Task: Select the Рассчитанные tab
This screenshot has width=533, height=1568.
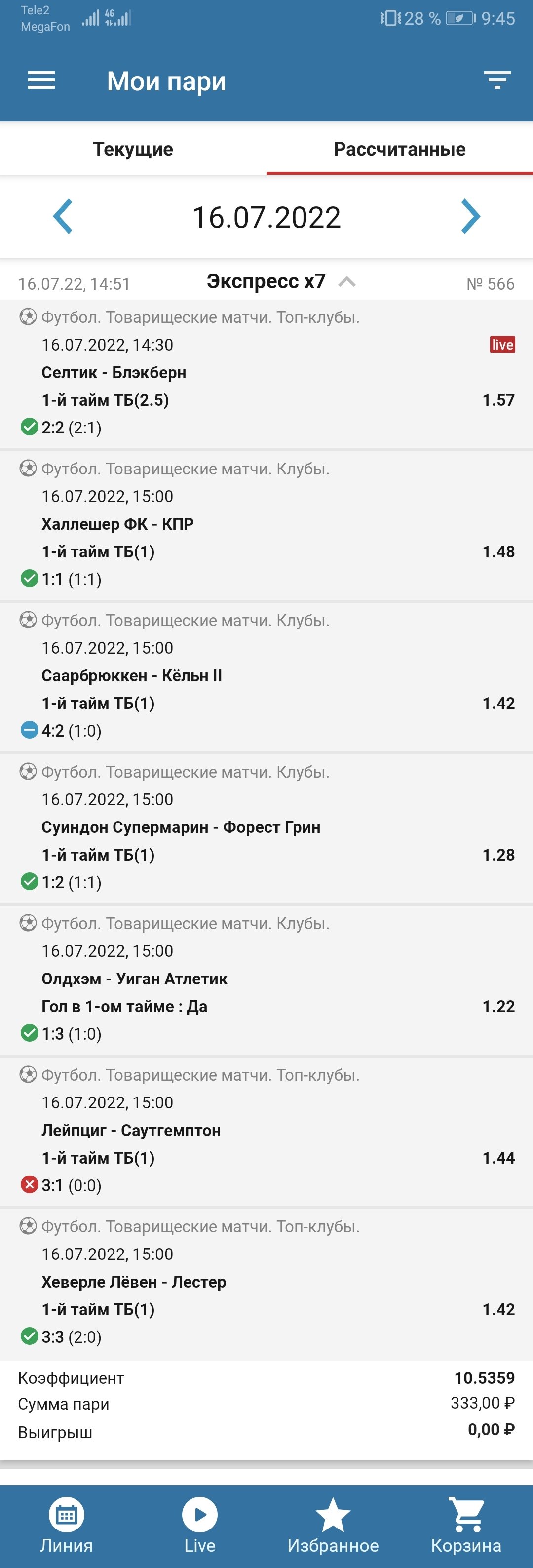Action: pyautogui.click(x=399, y=149)
